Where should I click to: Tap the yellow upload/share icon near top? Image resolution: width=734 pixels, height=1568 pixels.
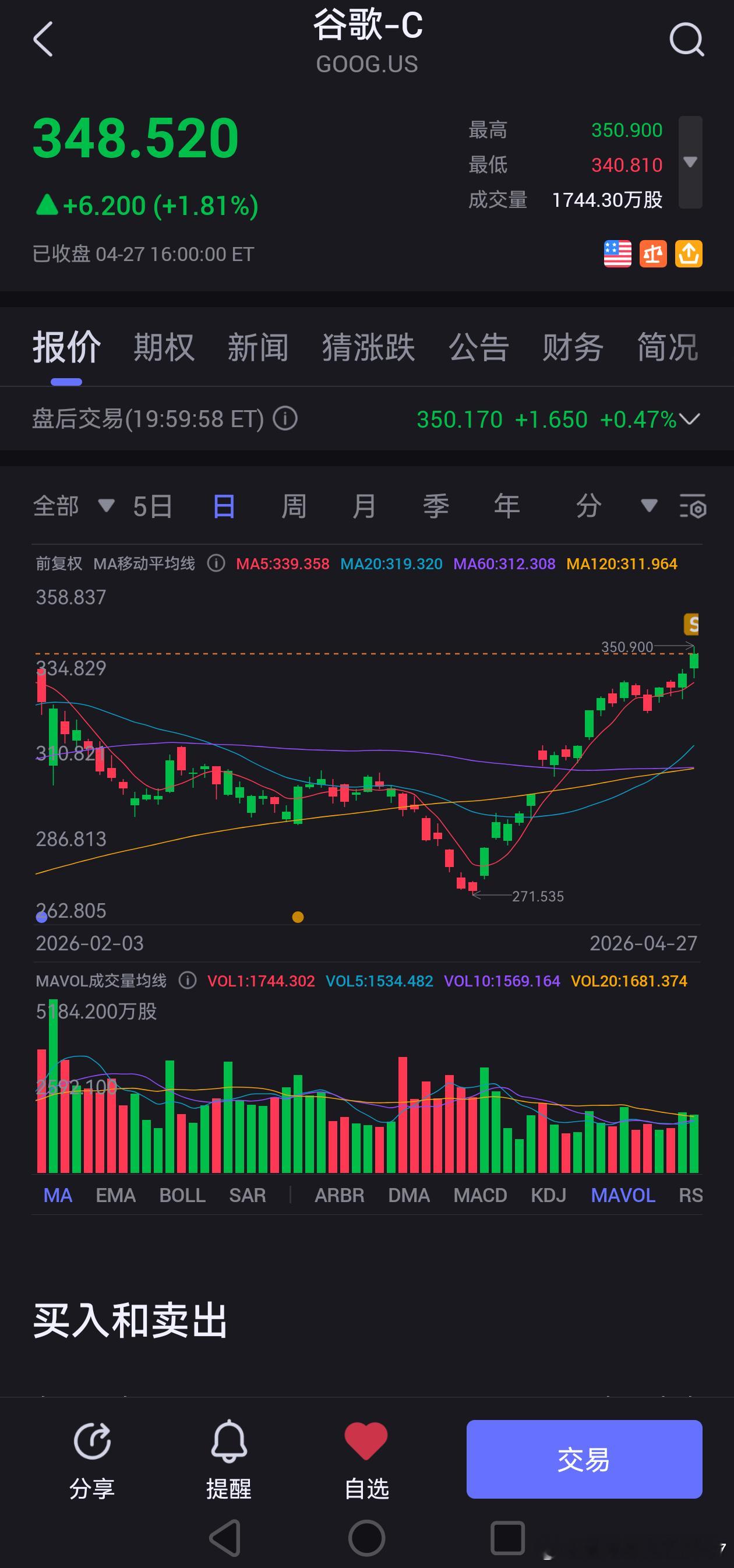pos(687,255)
